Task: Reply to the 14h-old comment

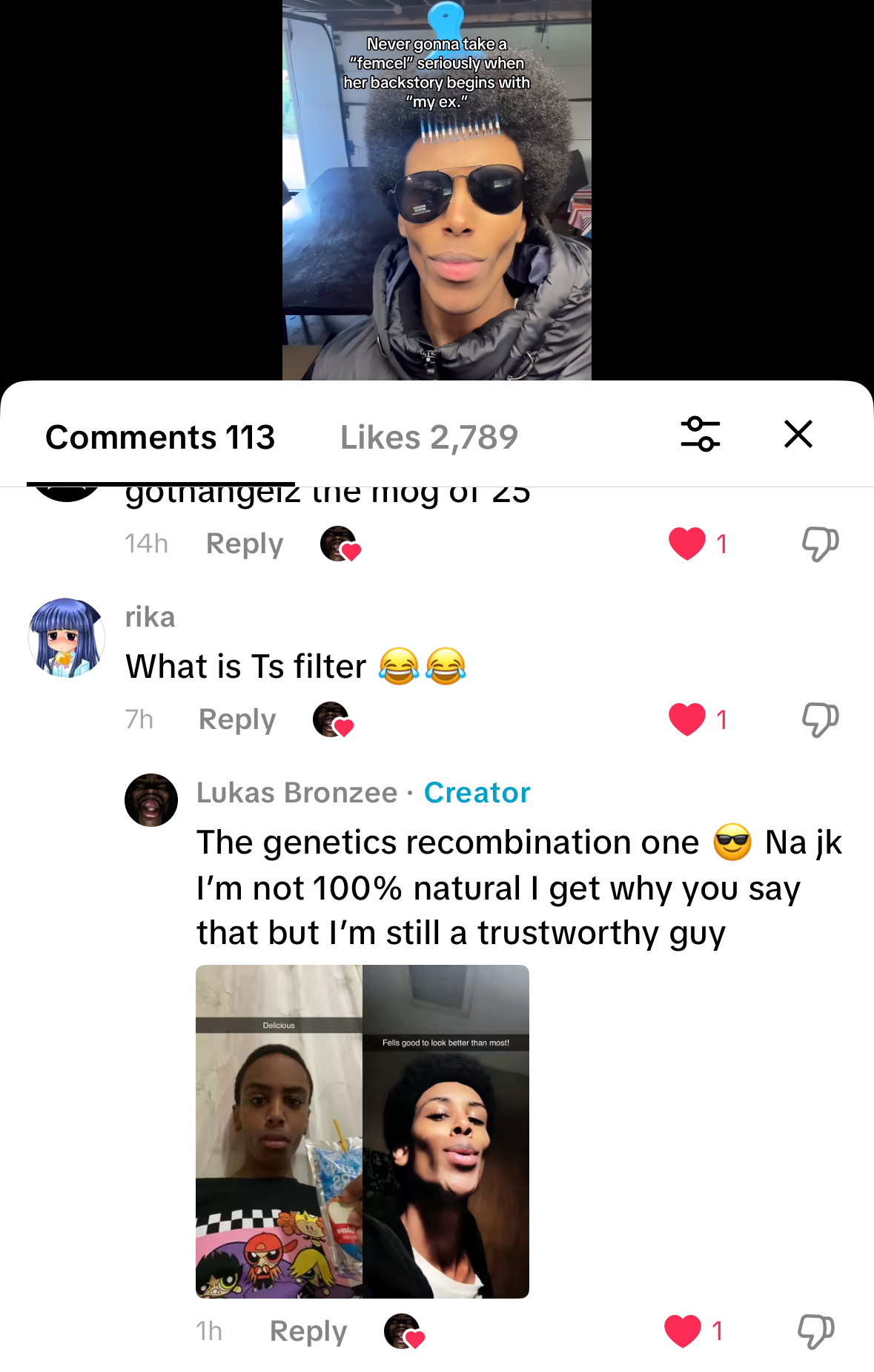Action: point(245,544)
